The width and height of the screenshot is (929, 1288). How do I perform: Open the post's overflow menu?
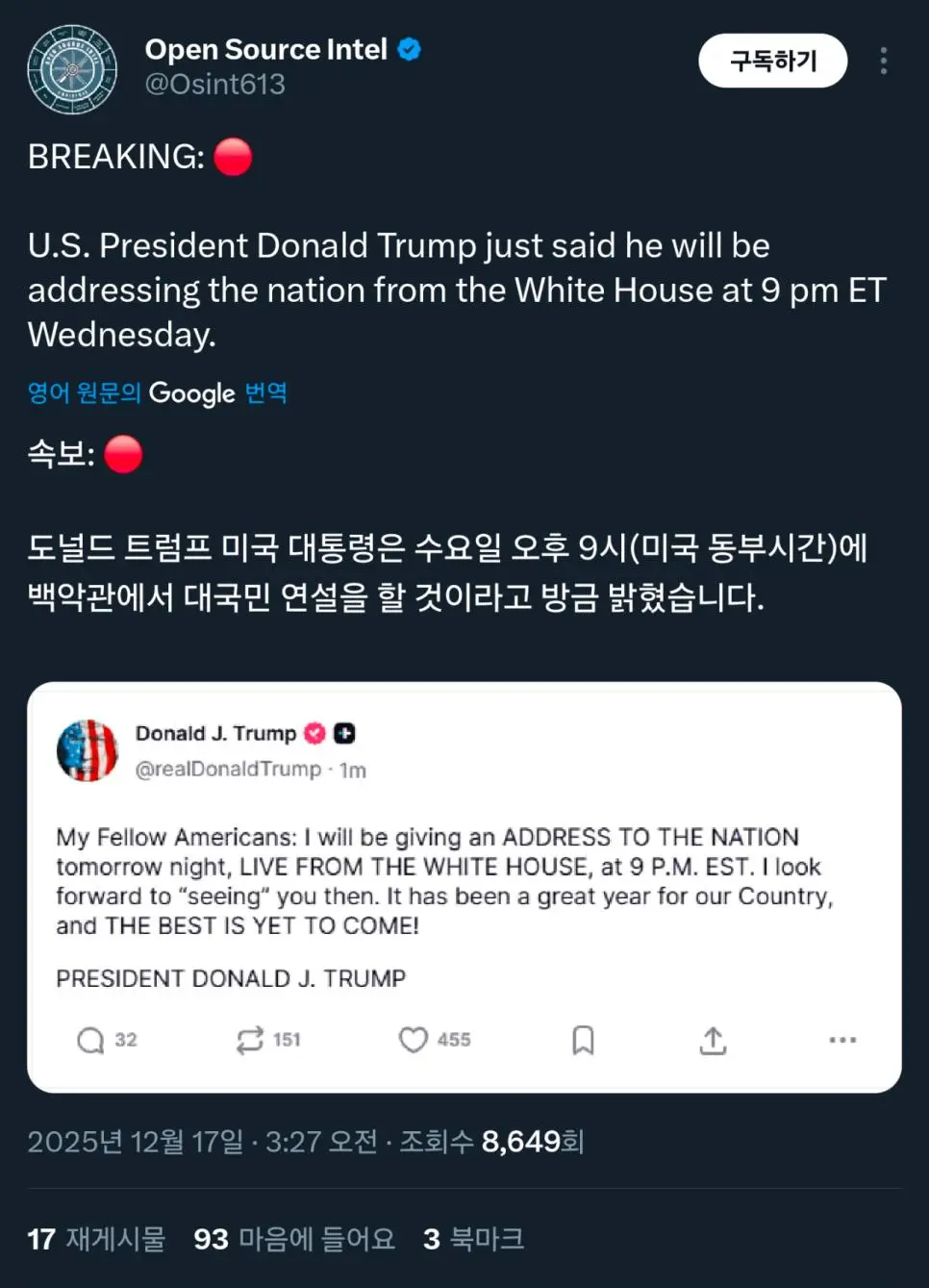point(883,62)
